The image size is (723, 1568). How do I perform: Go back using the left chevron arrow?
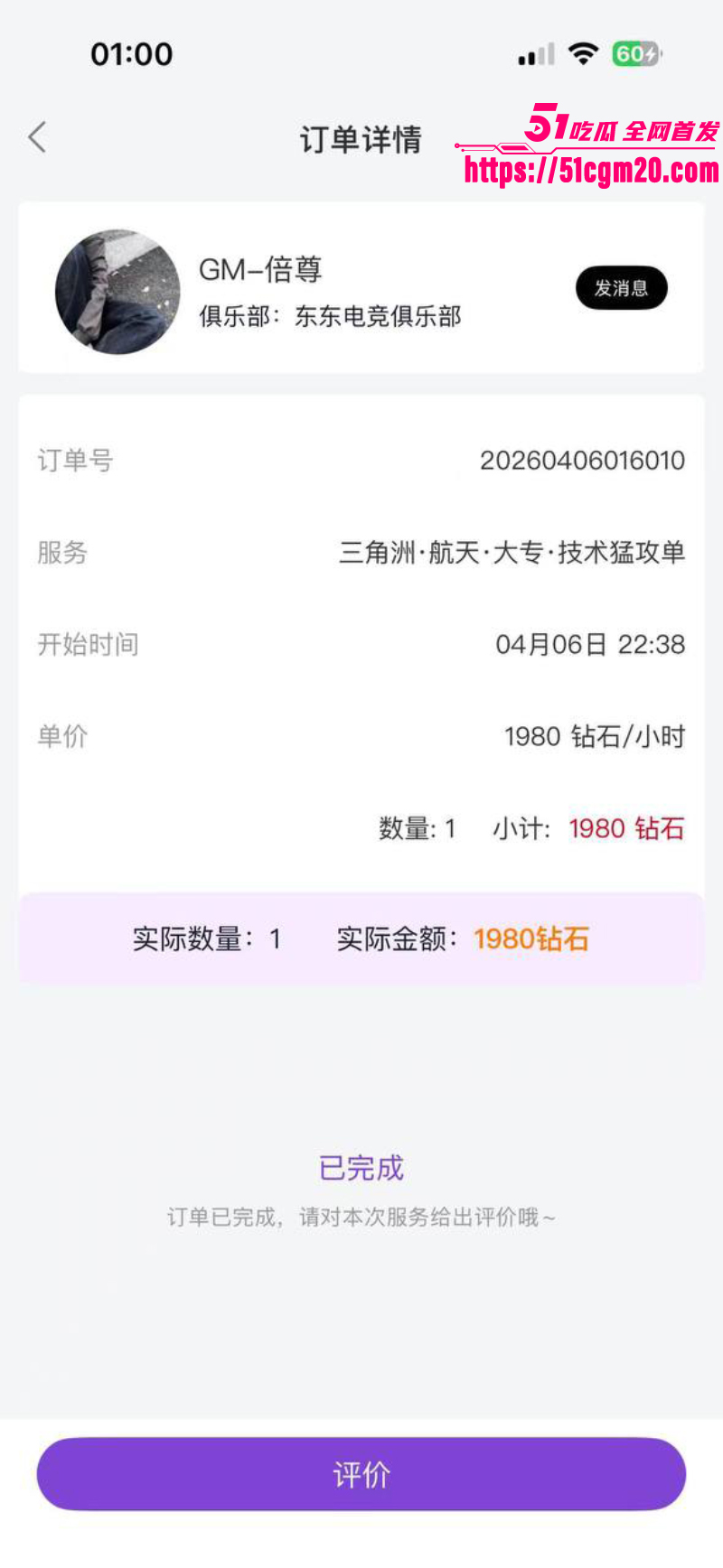click(36, 137)
